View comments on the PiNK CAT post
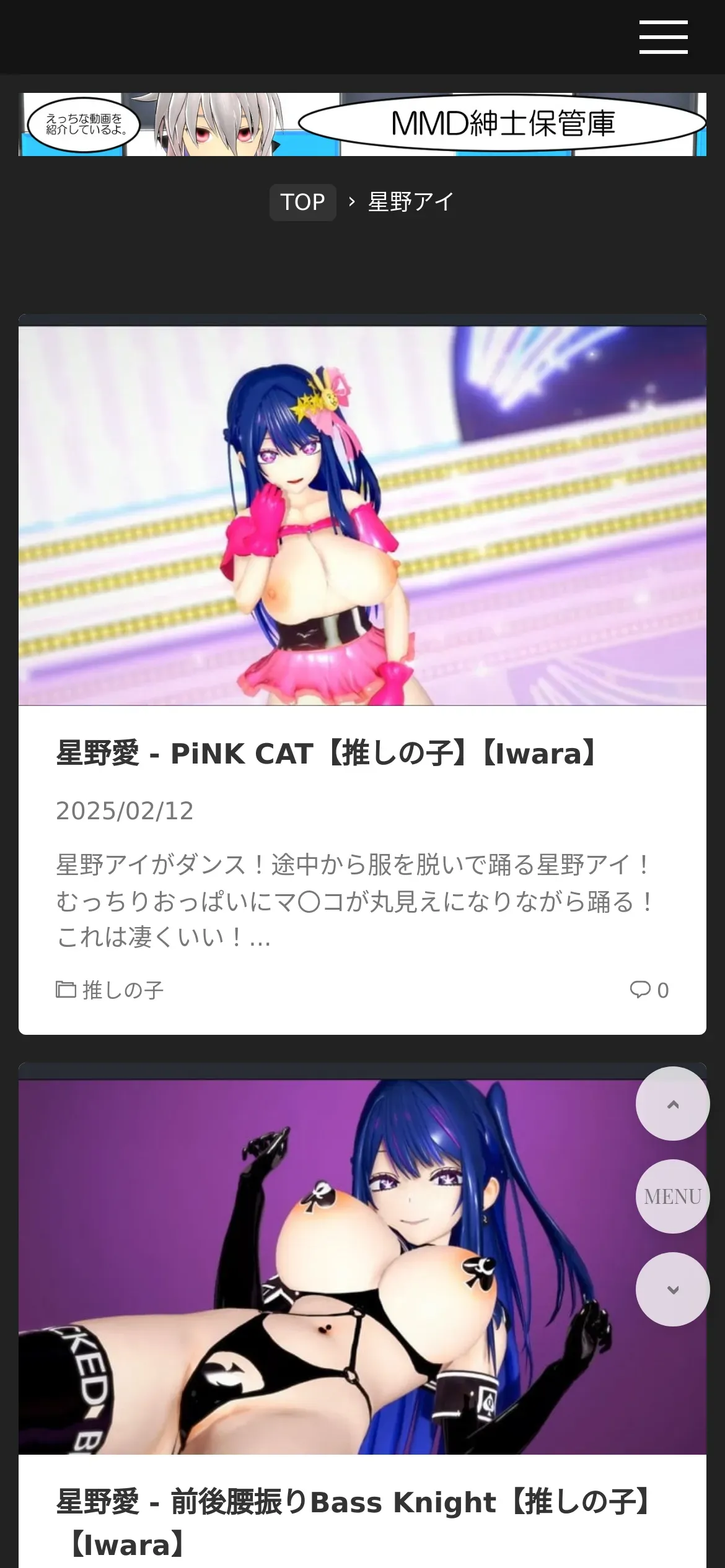Viewport: 725px width, 1568px height. click(649, 990)
